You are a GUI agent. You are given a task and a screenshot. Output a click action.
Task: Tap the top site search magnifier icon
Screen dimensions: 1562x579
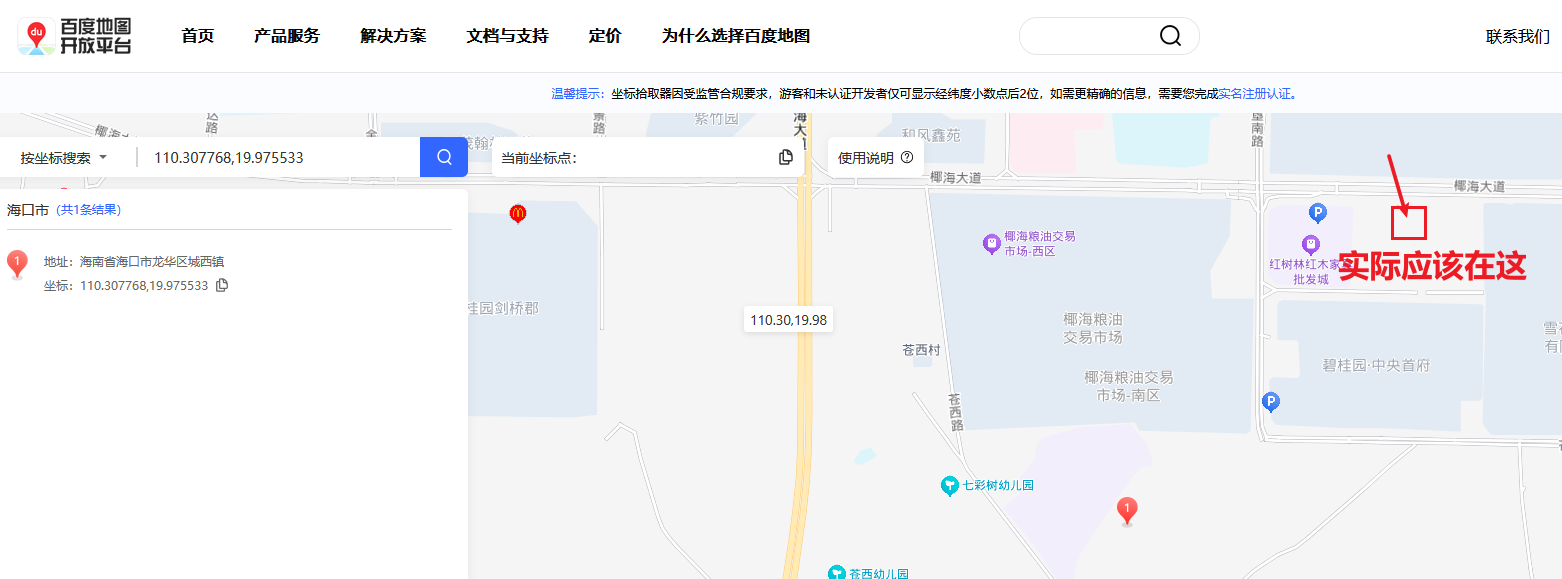1170,36
